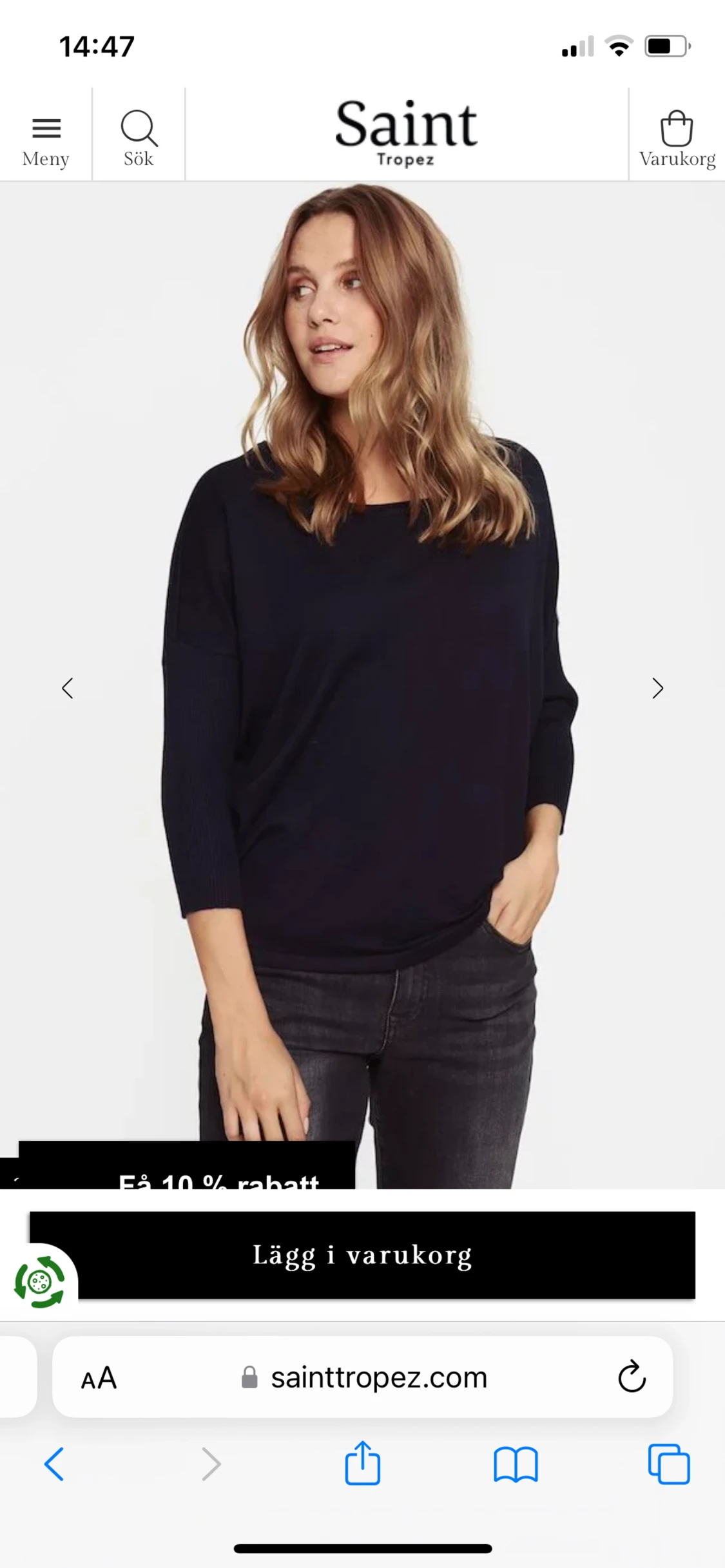Go to the Saint Tropez home page
Image resolution: width=725 pixels, height=1568 pixels.
click(406, 133)
